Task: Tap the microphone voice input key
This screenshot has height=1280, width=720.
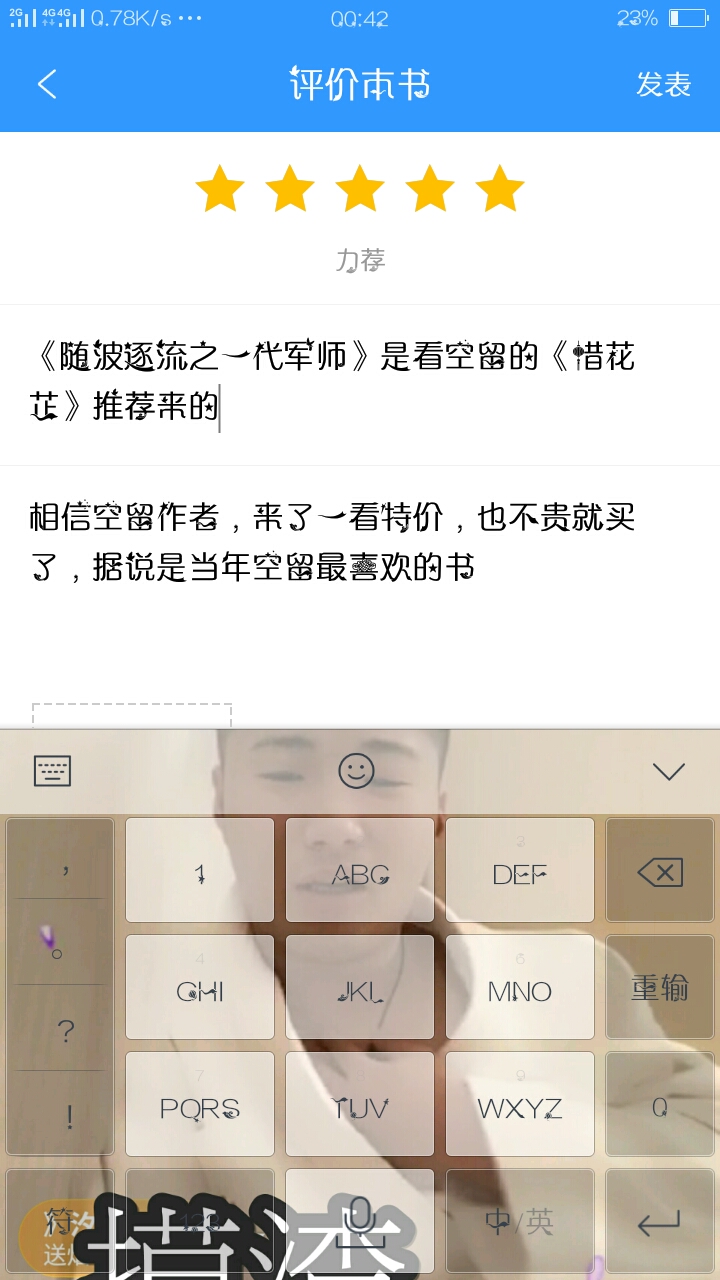Action: [360, 1221]
